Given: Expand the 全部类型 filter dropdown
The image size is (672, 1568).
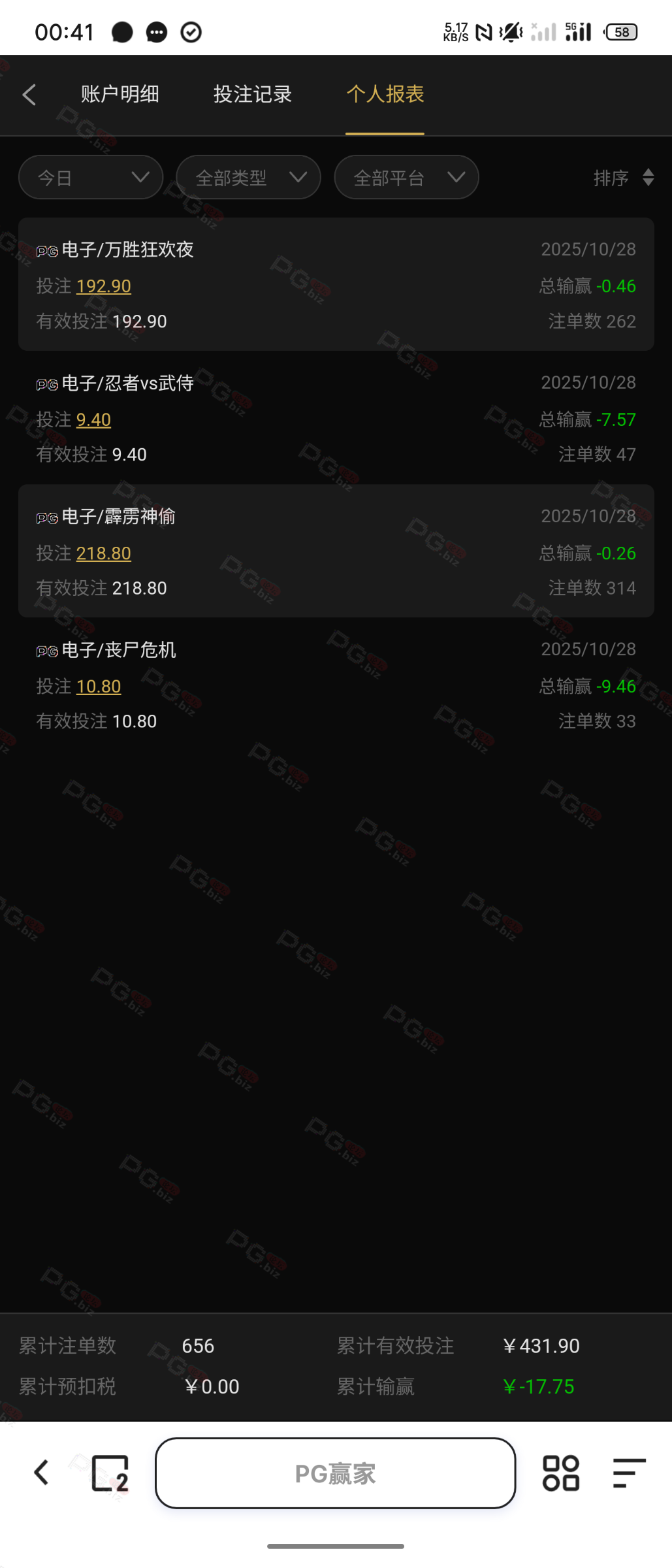Looking at the screenshot, I should coord(248,177).
